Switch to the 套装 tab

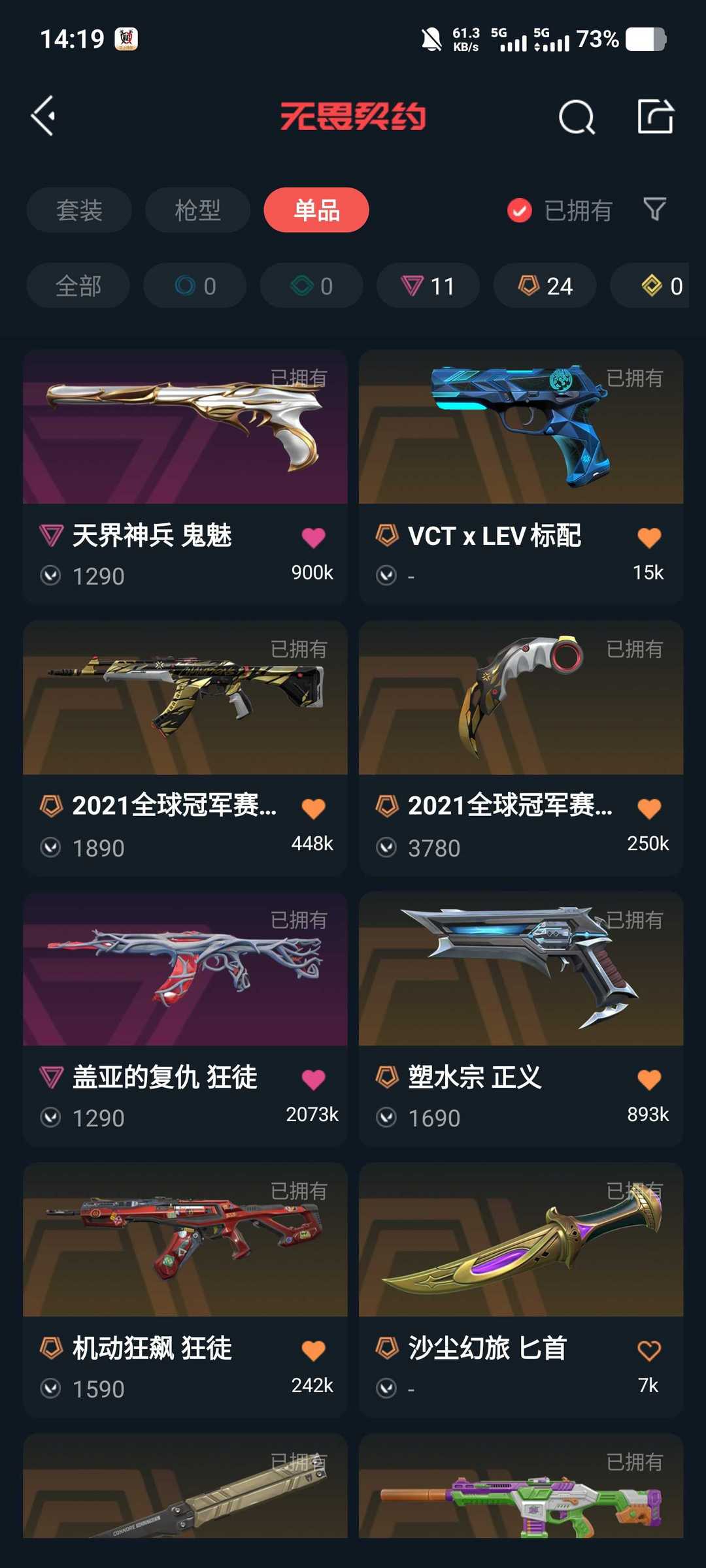click(x=79, y=210)
